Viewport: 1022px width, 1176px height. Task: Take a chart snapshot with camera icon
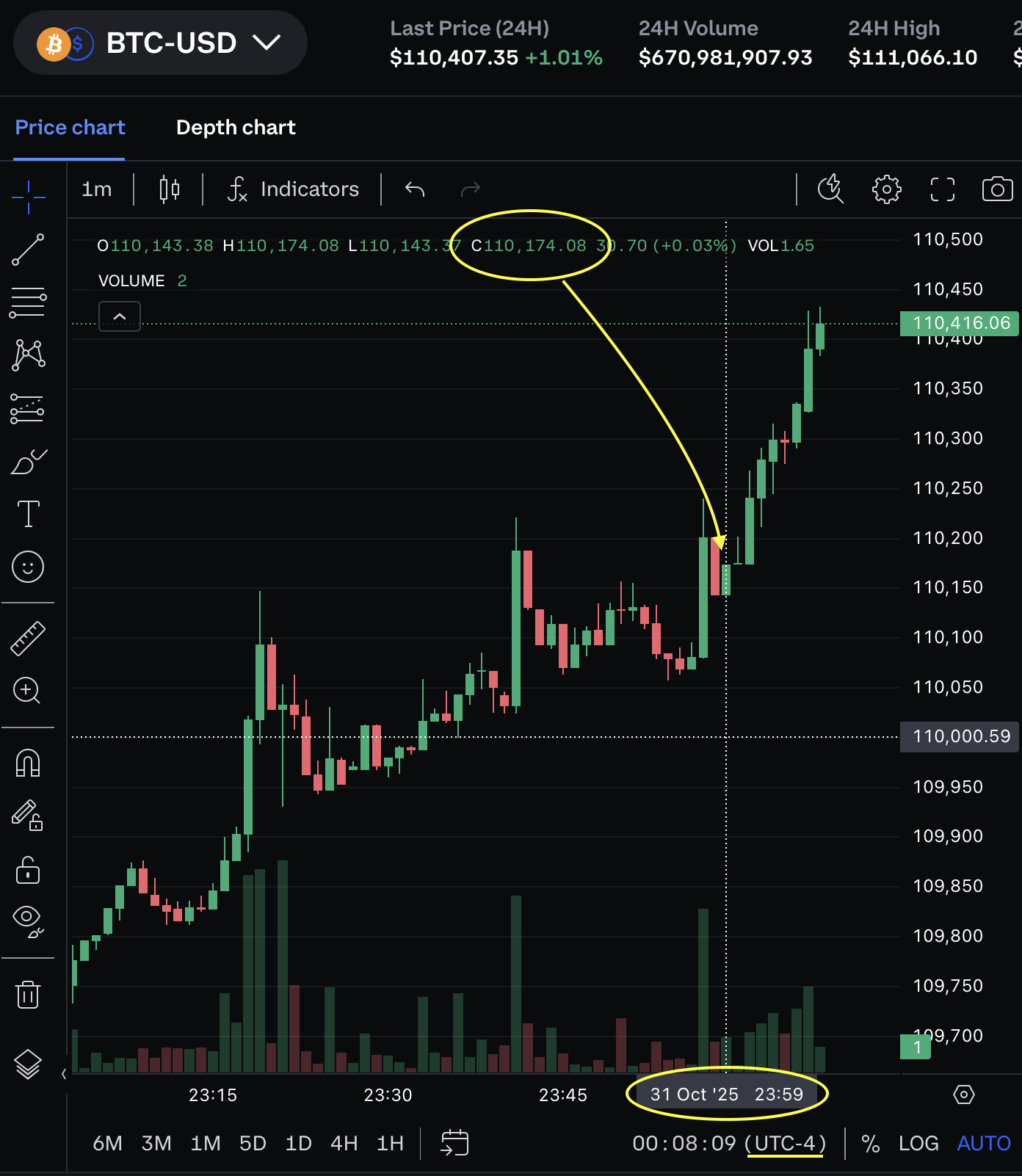coord(997,189)
